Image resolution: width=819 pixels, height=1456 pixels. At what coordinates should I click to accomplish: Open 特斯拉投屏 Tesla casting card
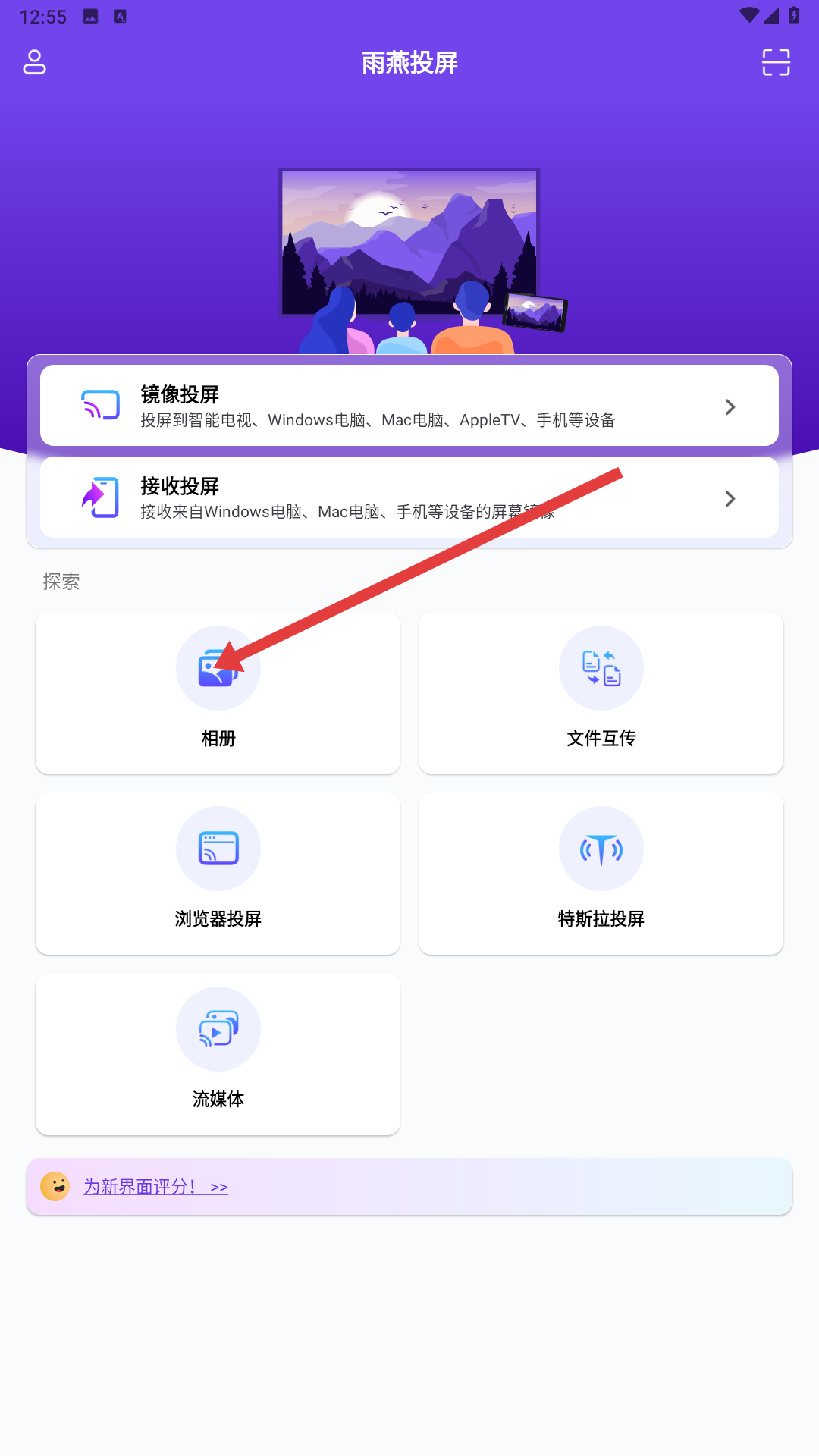point(601,874)
